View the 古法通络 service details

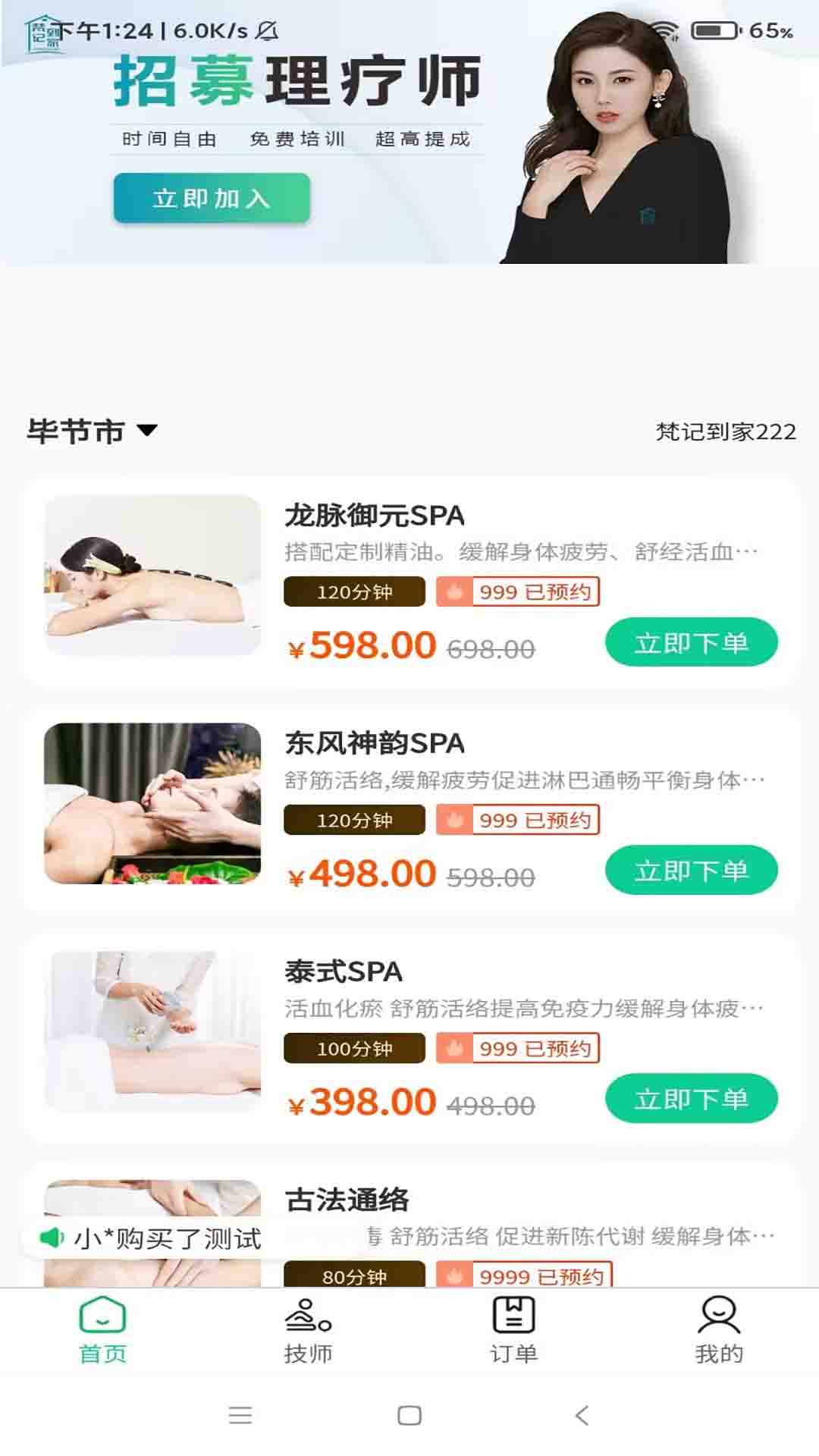(x=347, y=1200)
